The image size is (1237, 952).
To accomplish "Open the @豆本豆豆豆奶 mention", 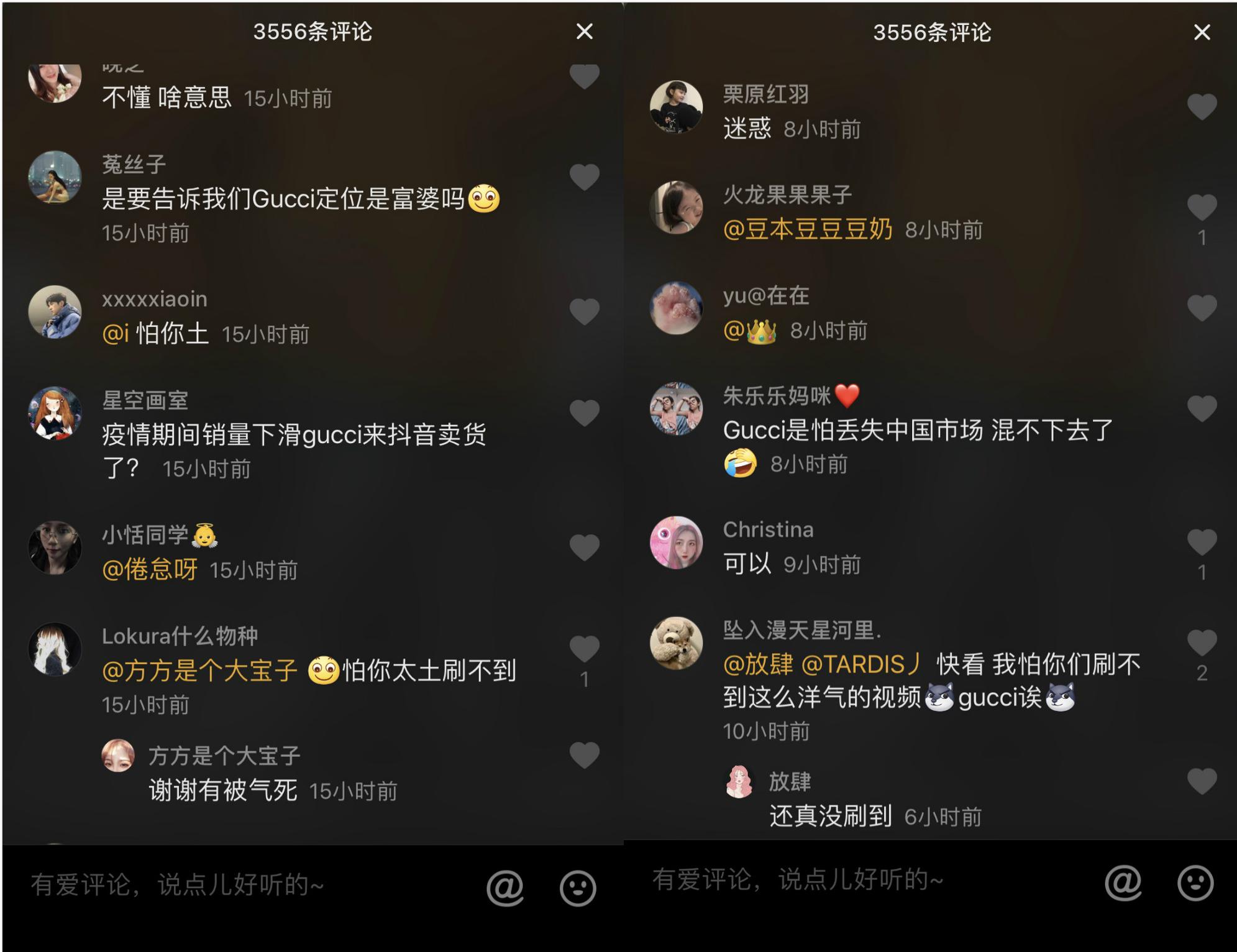I will 808,230.
